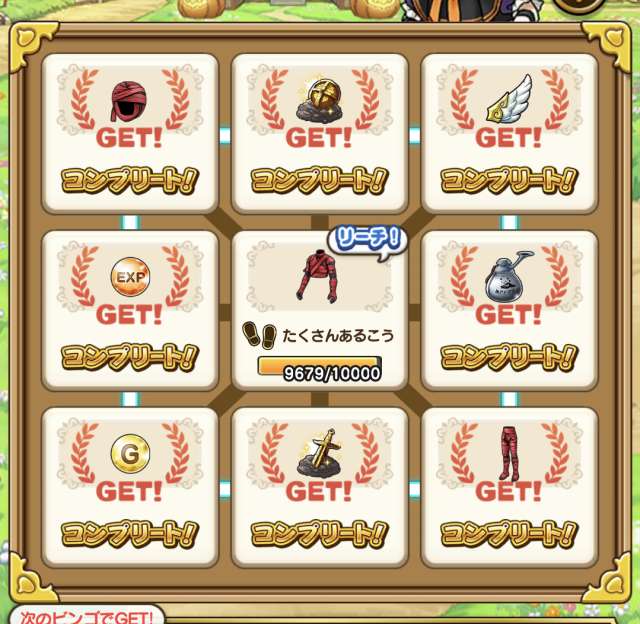This screenshot has height=624, width=640.
Task: Select the completed red headband reward tile
Action: coord(129,132)
